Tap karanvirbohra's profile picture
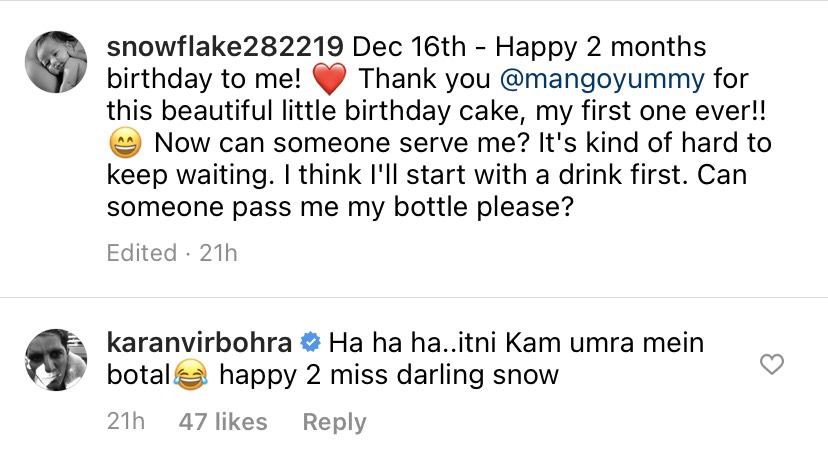 click(53, 357)
